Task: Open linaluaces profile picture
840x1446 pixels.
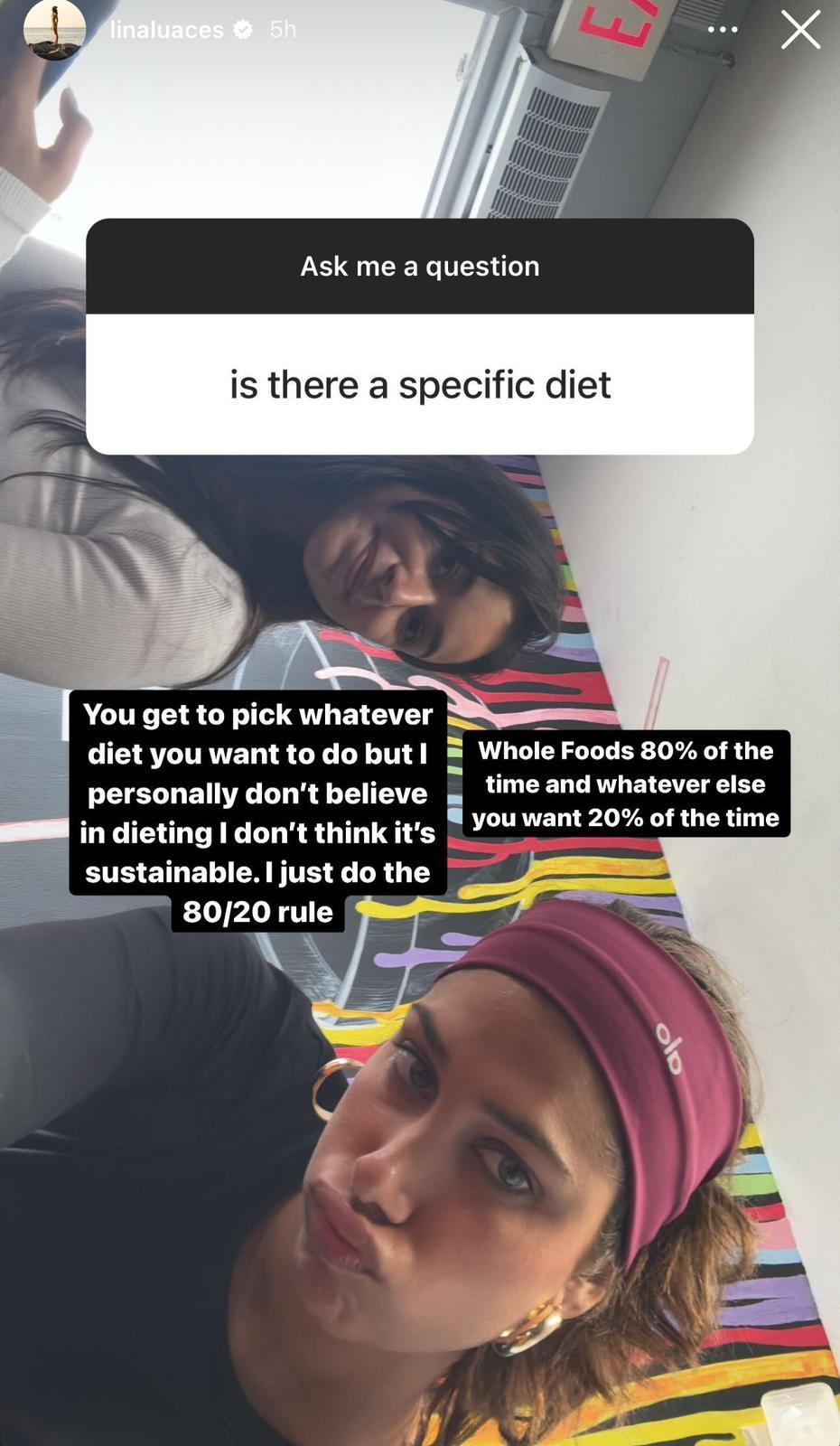Action: [x=54, y=30]
